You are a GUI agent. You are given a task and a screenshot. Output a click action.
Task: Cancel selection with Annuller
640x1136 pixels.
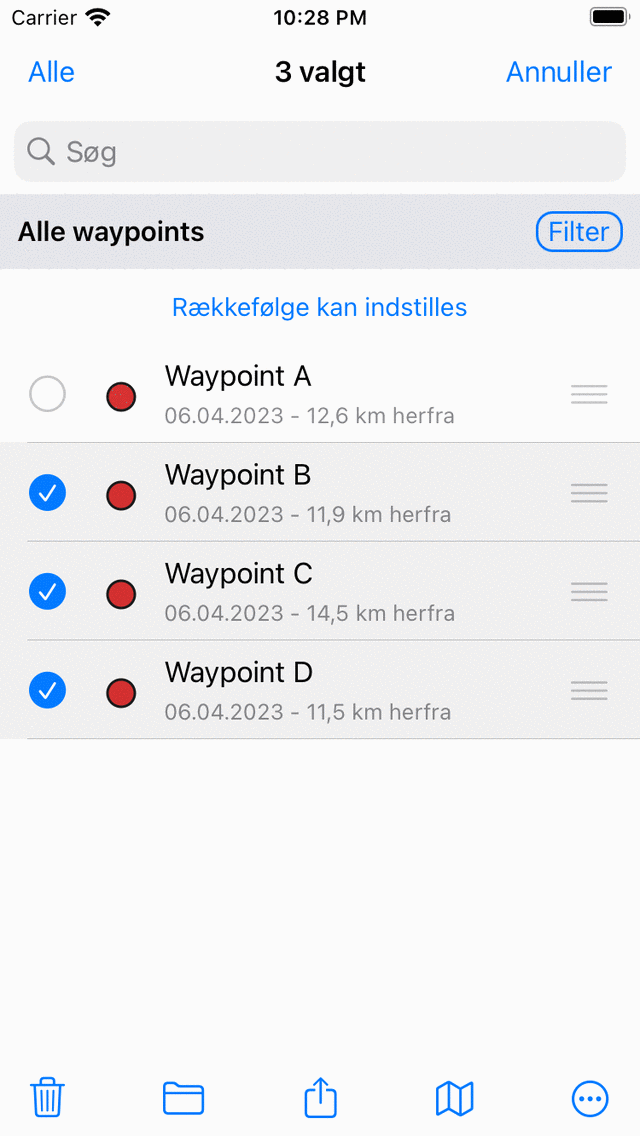558,72
